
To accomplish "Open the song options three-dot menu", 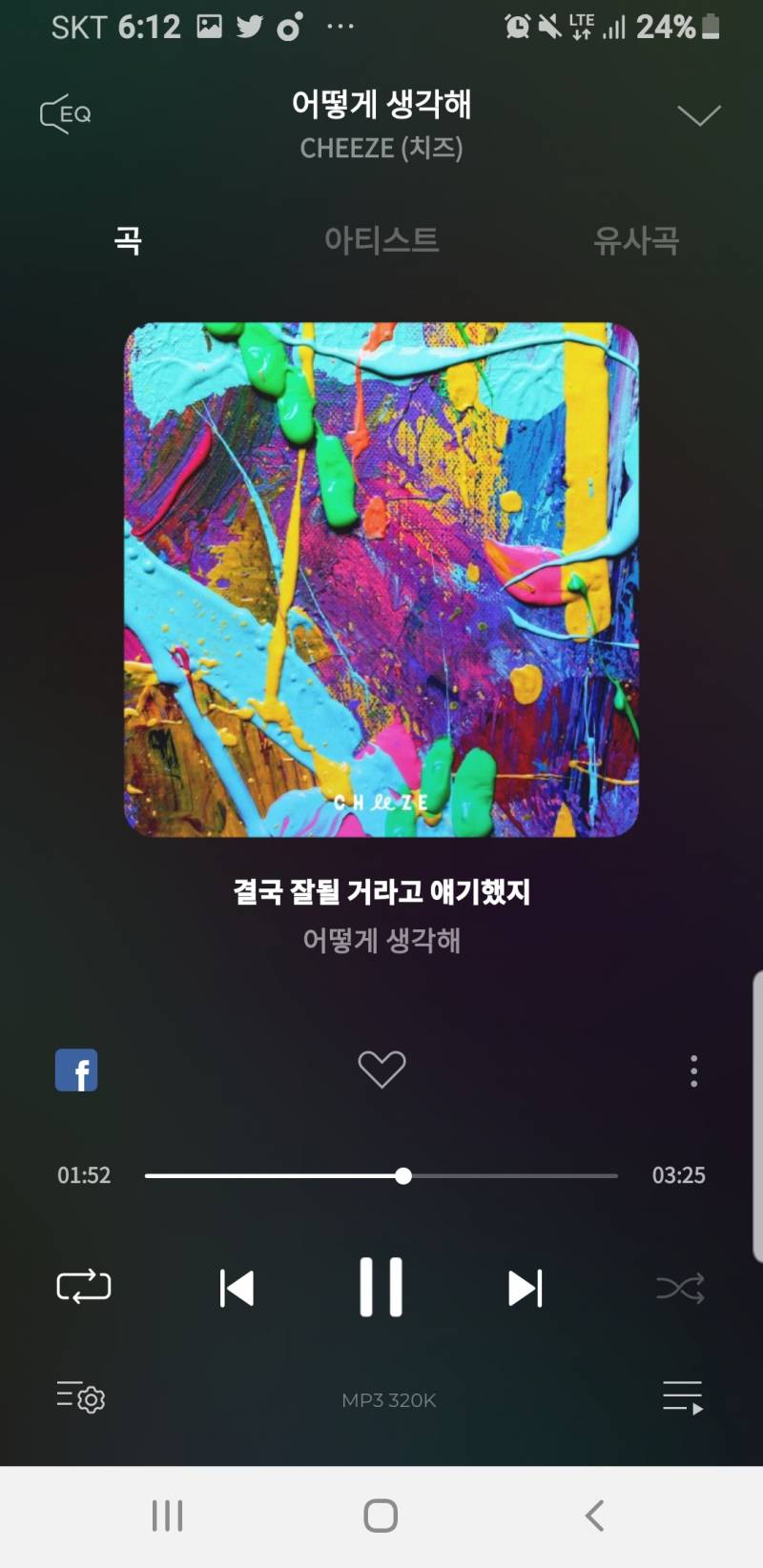I will (693, 1071).
